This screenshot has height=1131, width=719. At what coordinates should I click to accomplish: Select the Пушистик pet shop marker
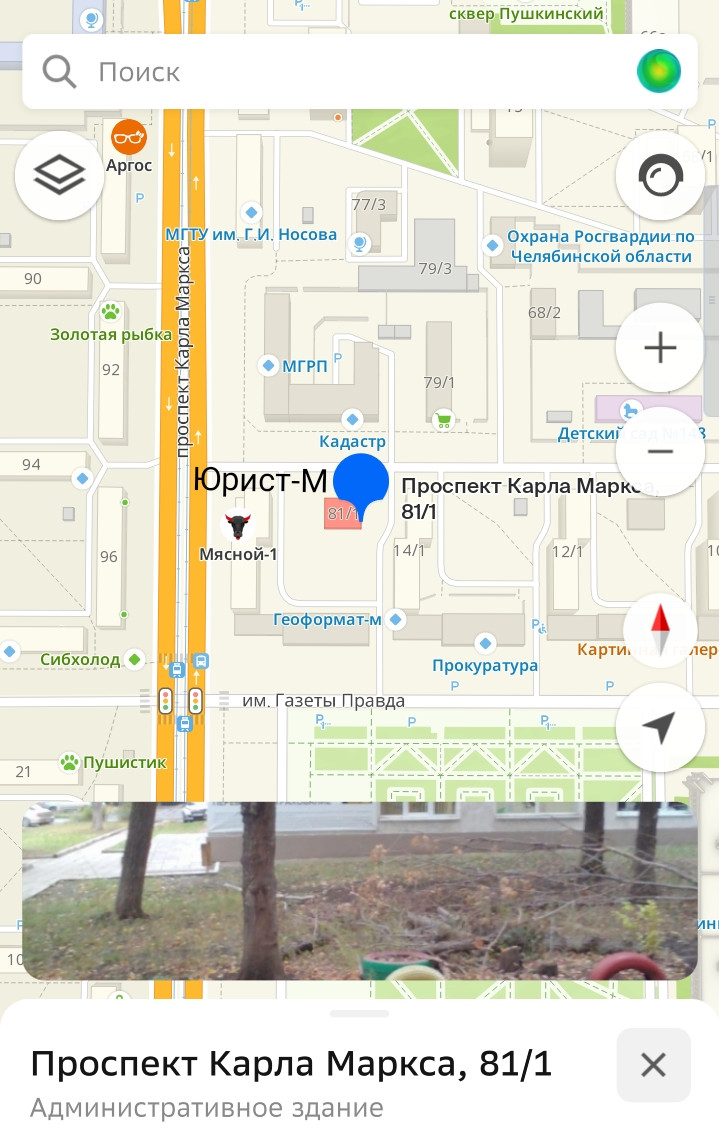69,763
